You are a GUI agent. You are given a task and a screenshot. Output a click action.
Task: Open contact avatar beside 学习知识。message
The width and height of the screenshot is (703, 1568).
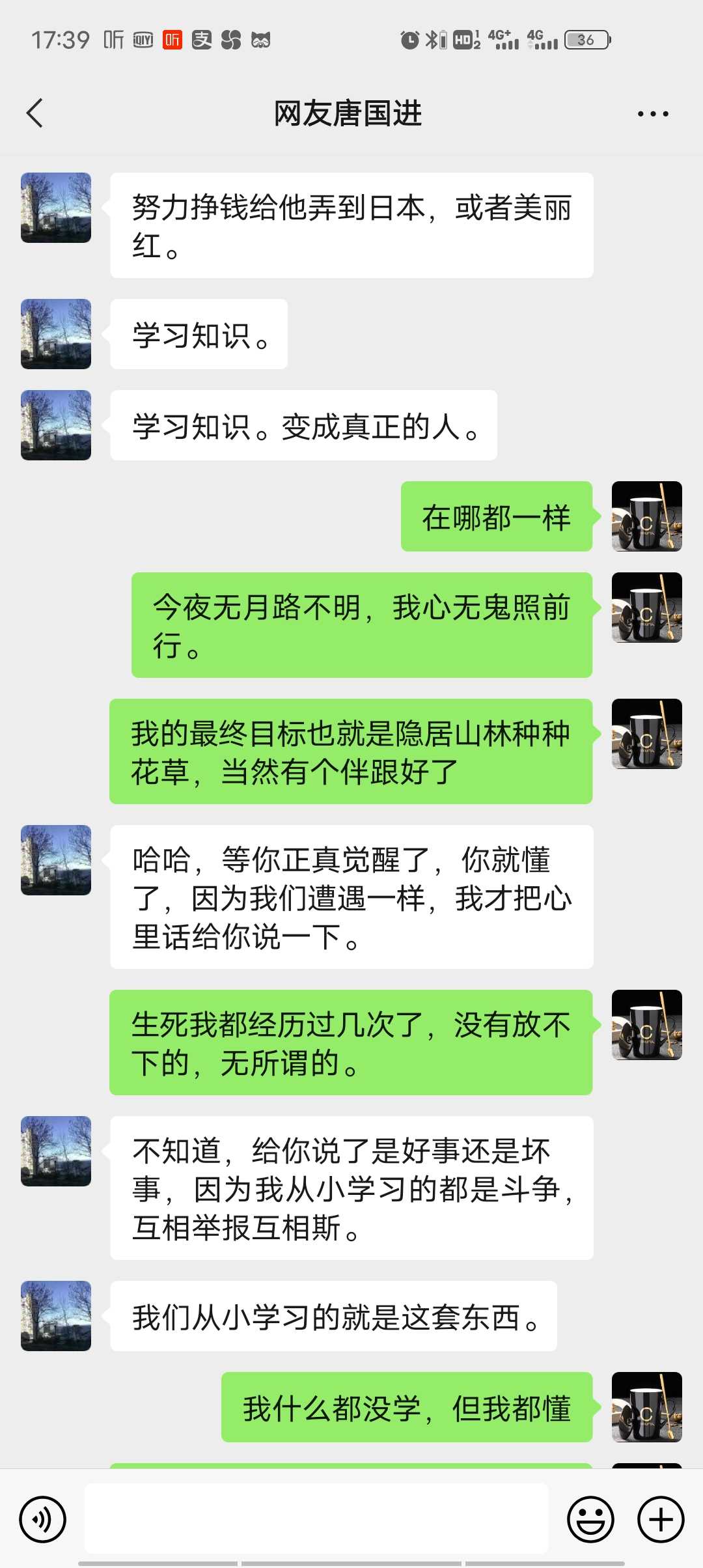tap(56, 334)
